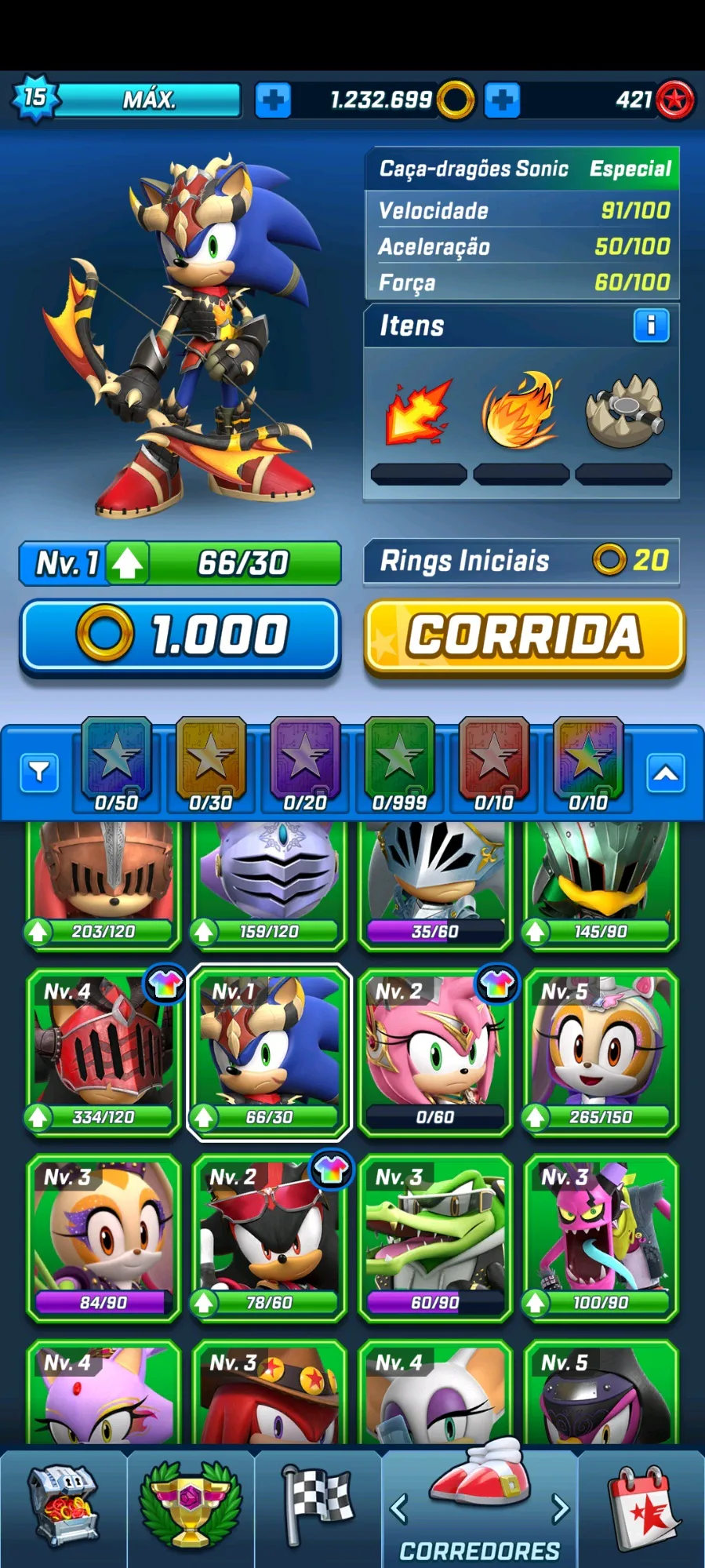
Task: Pick Vector crocodile runner 60/90
Action: (435, 1237)
